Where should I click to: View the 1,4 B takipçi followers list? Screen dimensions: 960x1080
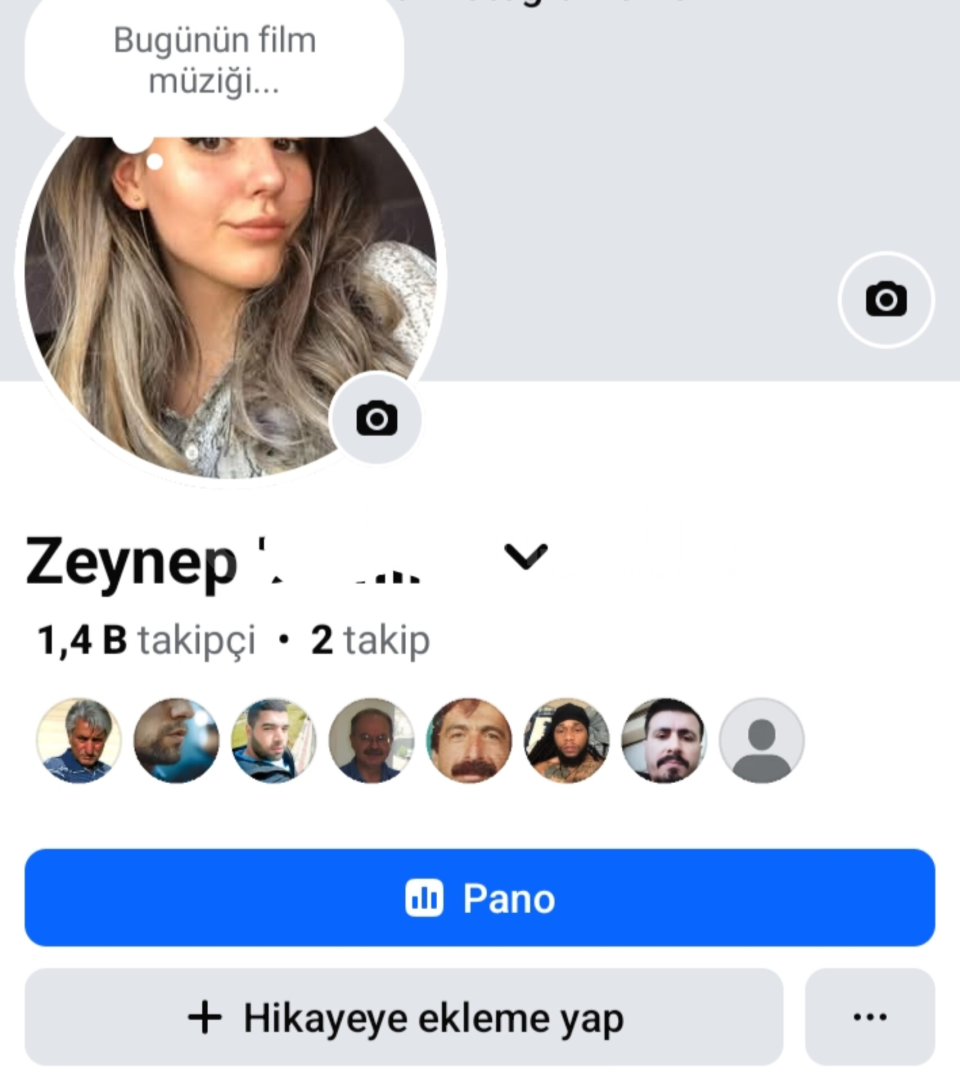point(146,640)
